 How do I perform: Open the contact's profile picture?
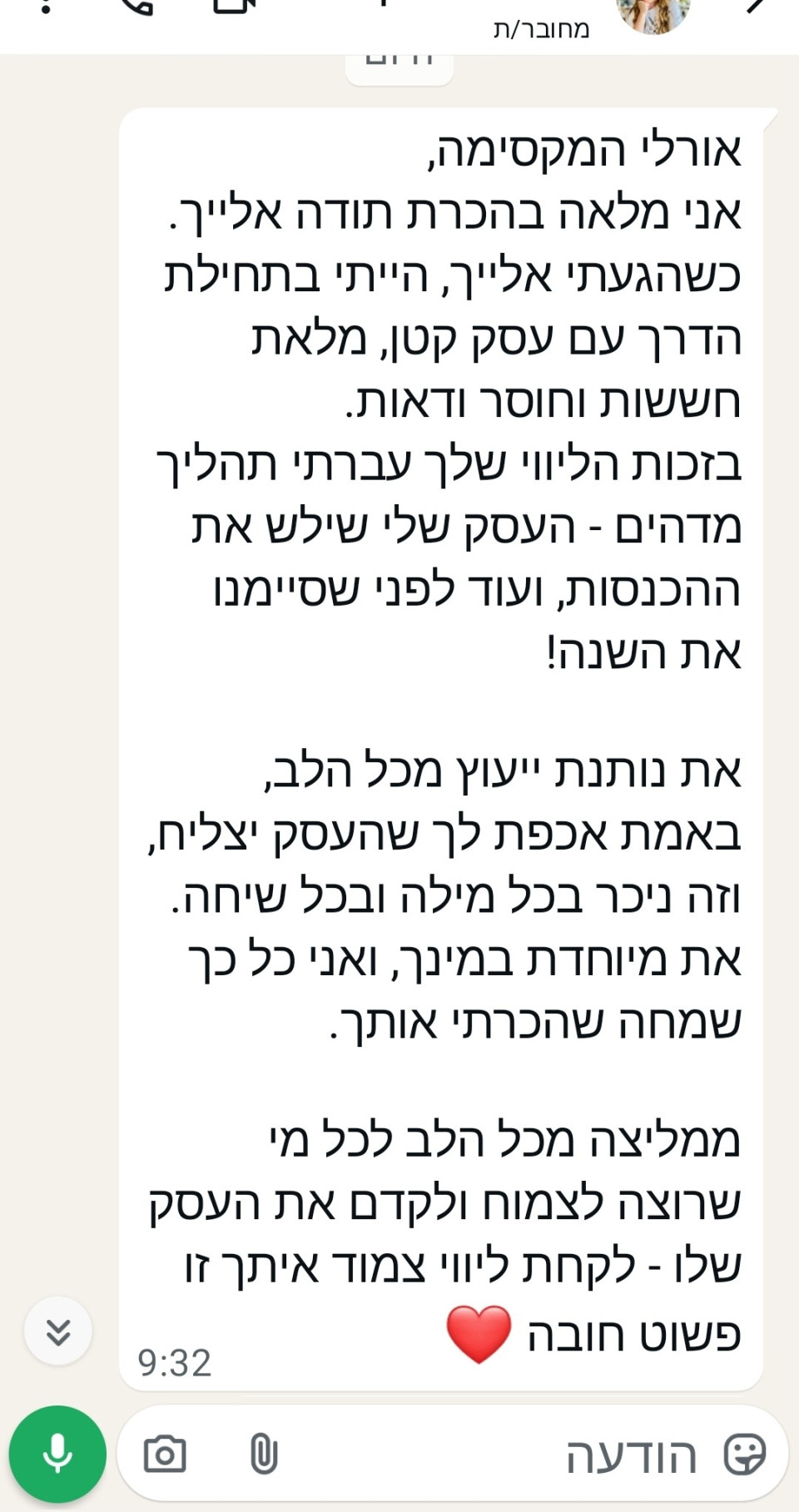tap(653, 15)
